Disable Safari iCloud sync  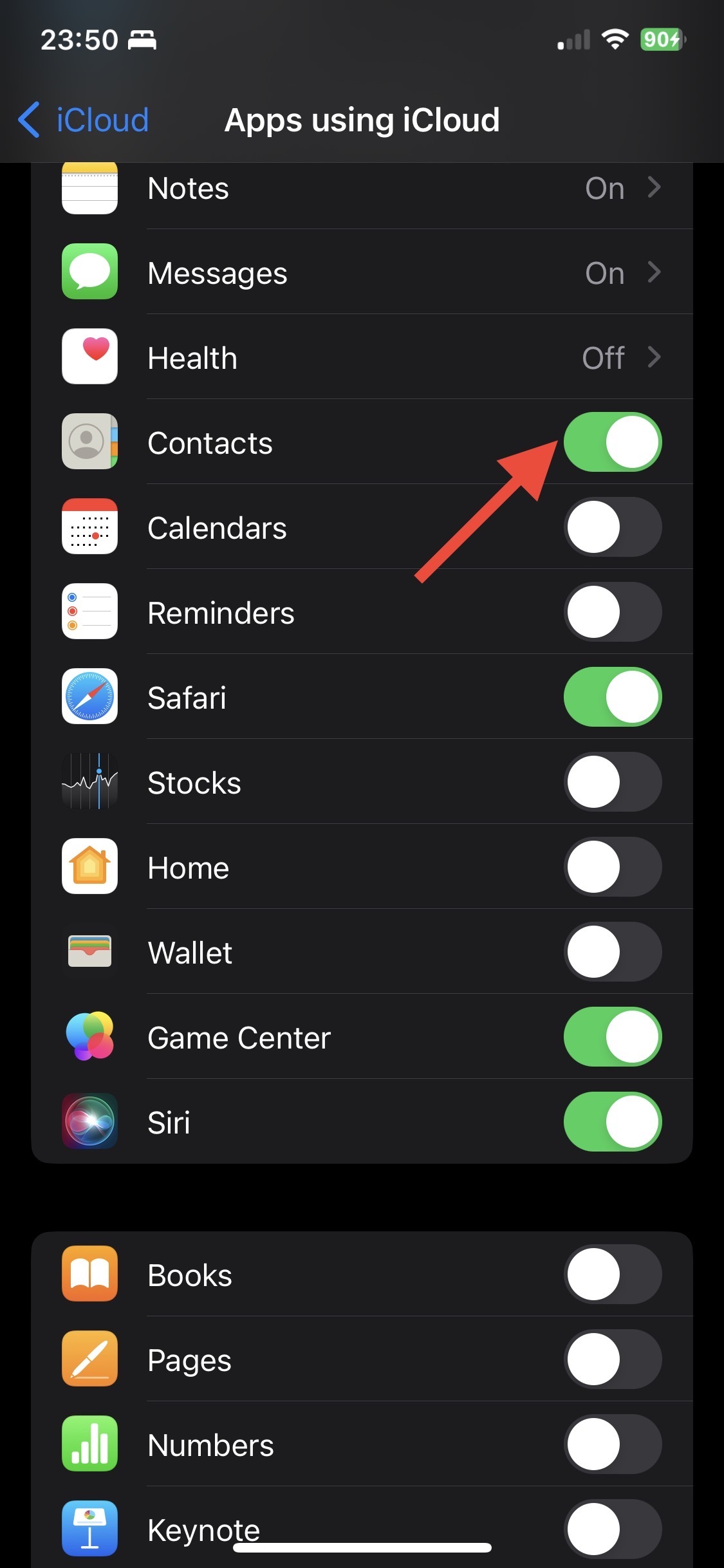(x=613, y=697)
